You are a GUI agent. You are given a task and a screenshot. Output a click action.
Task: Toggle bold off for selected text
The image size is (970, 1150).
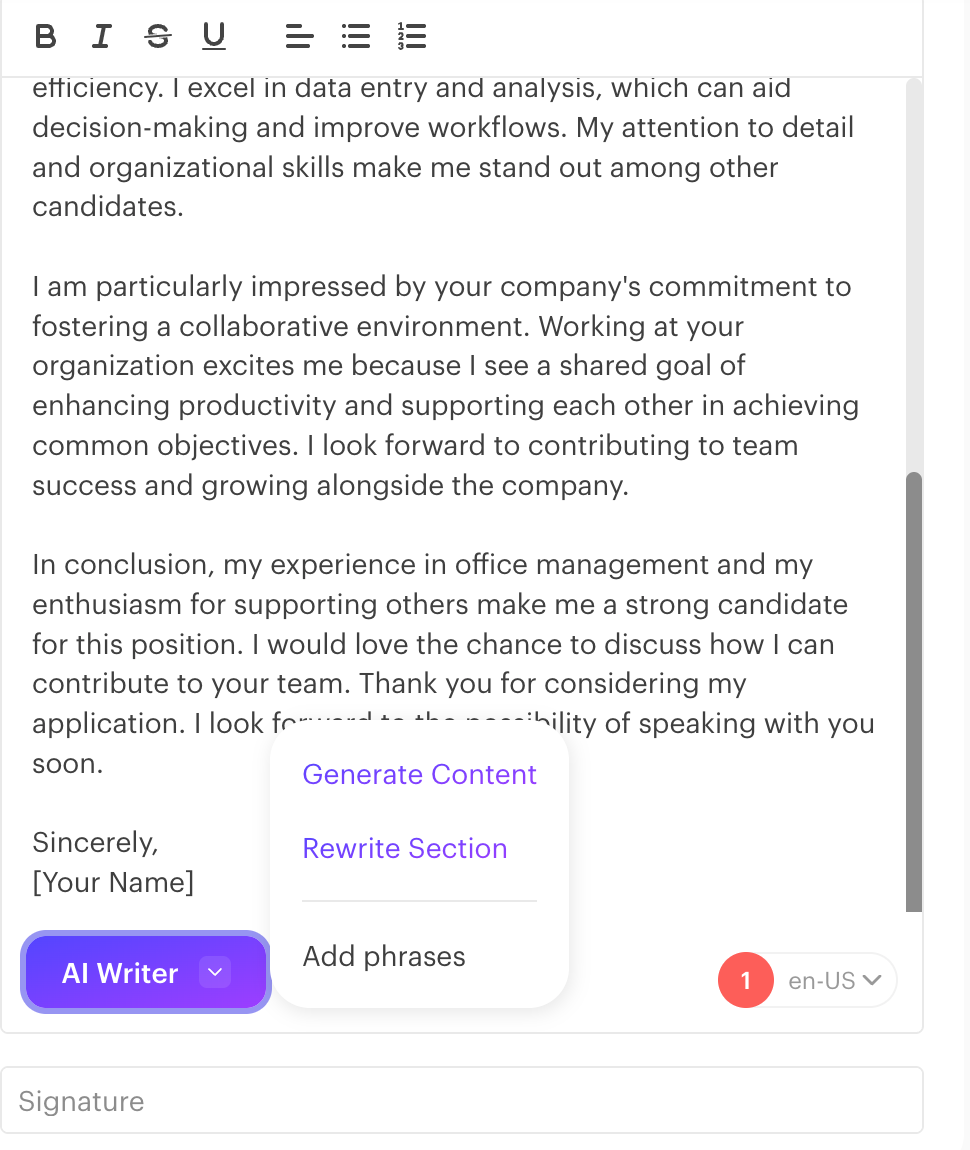[44, 36]
